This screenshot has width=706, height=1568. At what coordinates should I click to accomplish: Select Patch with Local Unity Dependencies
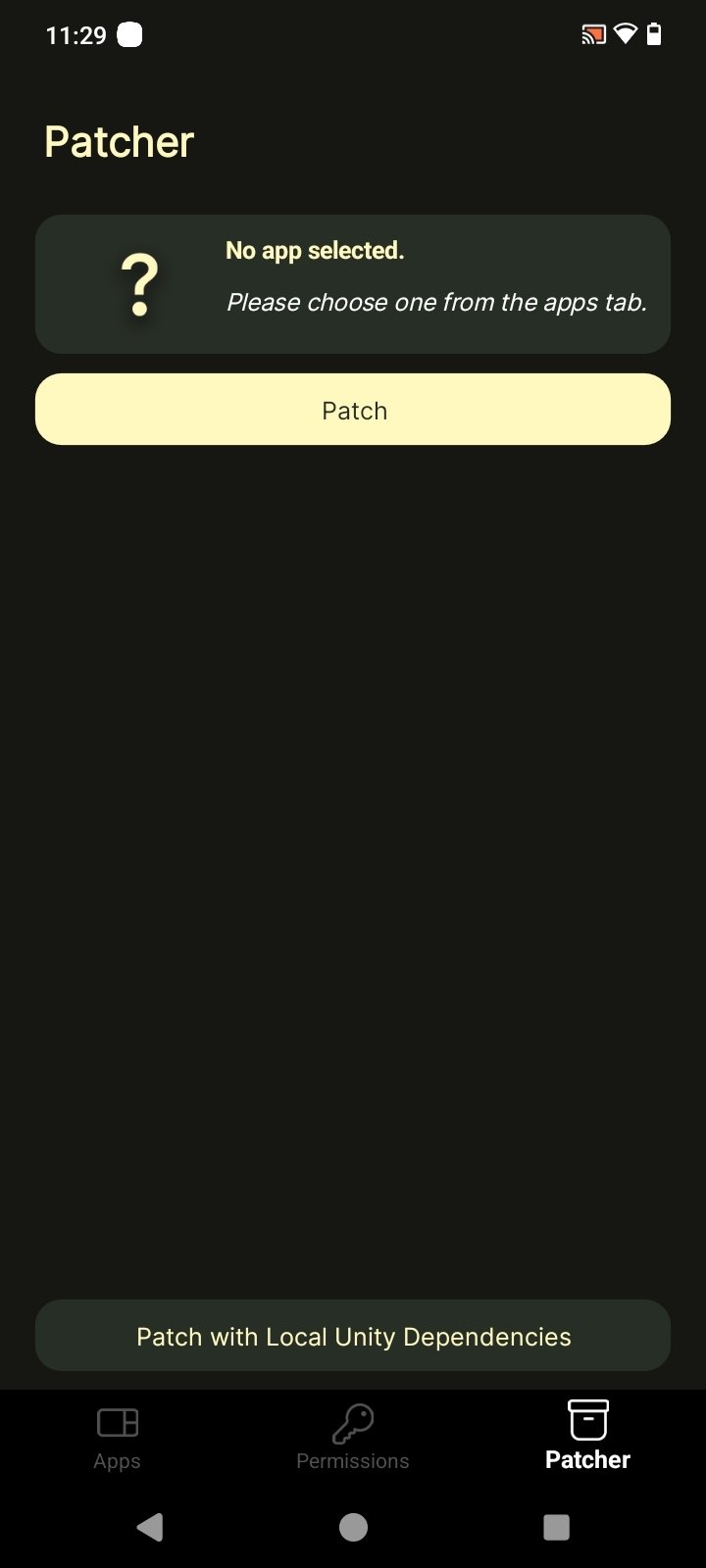(x=353, y=1336)
